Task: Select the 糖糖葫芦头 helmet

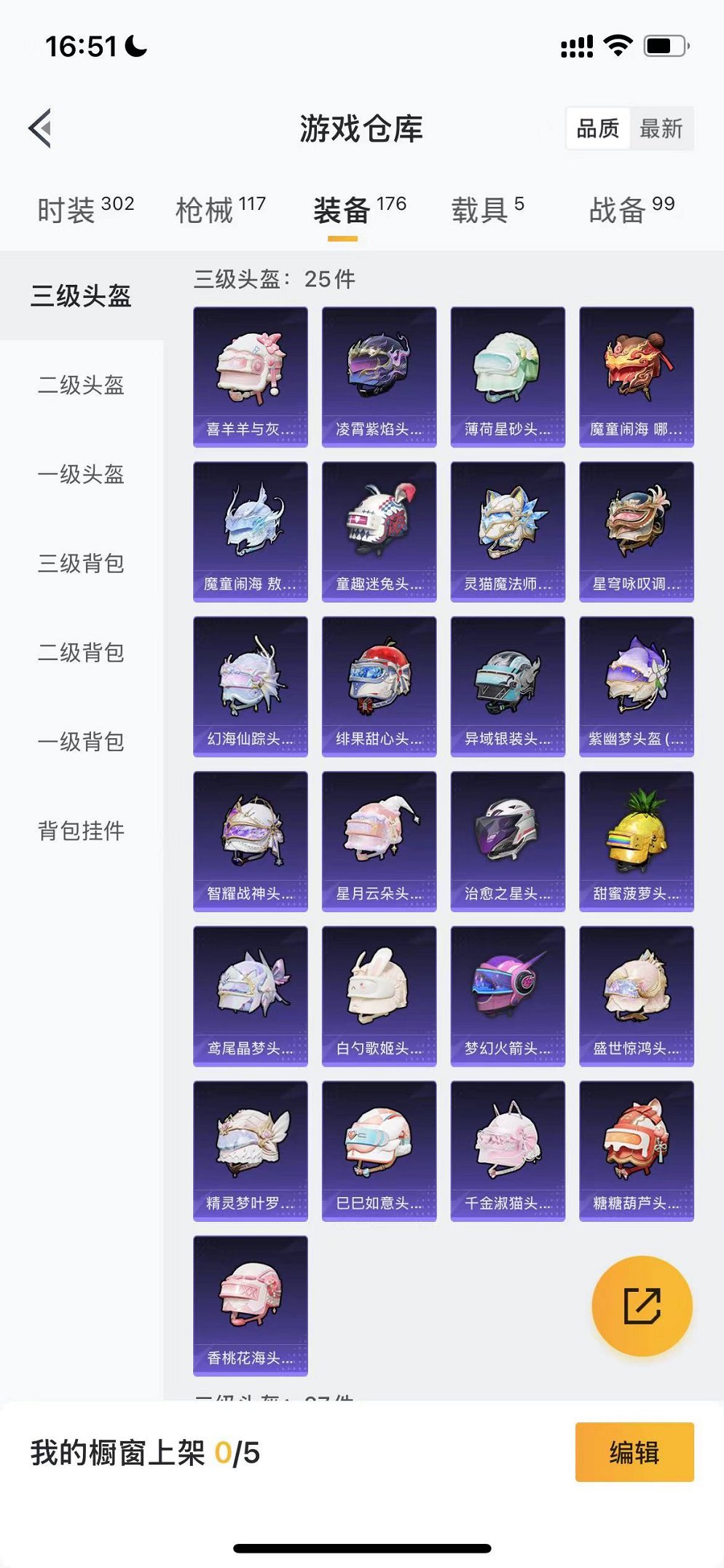Action: (636, 1150)
